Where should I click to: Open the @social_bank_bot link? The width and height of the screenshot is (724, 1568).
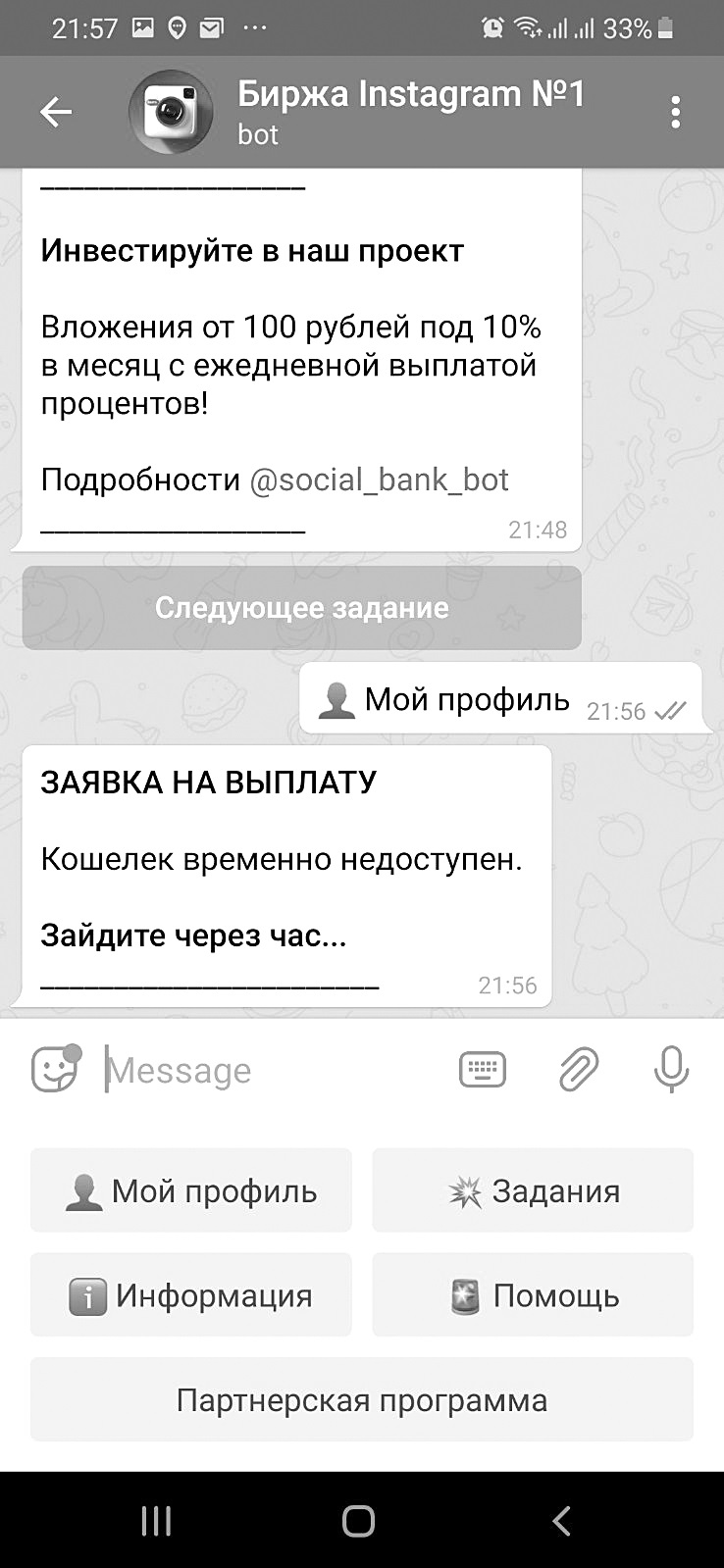[x=379, y=480]
